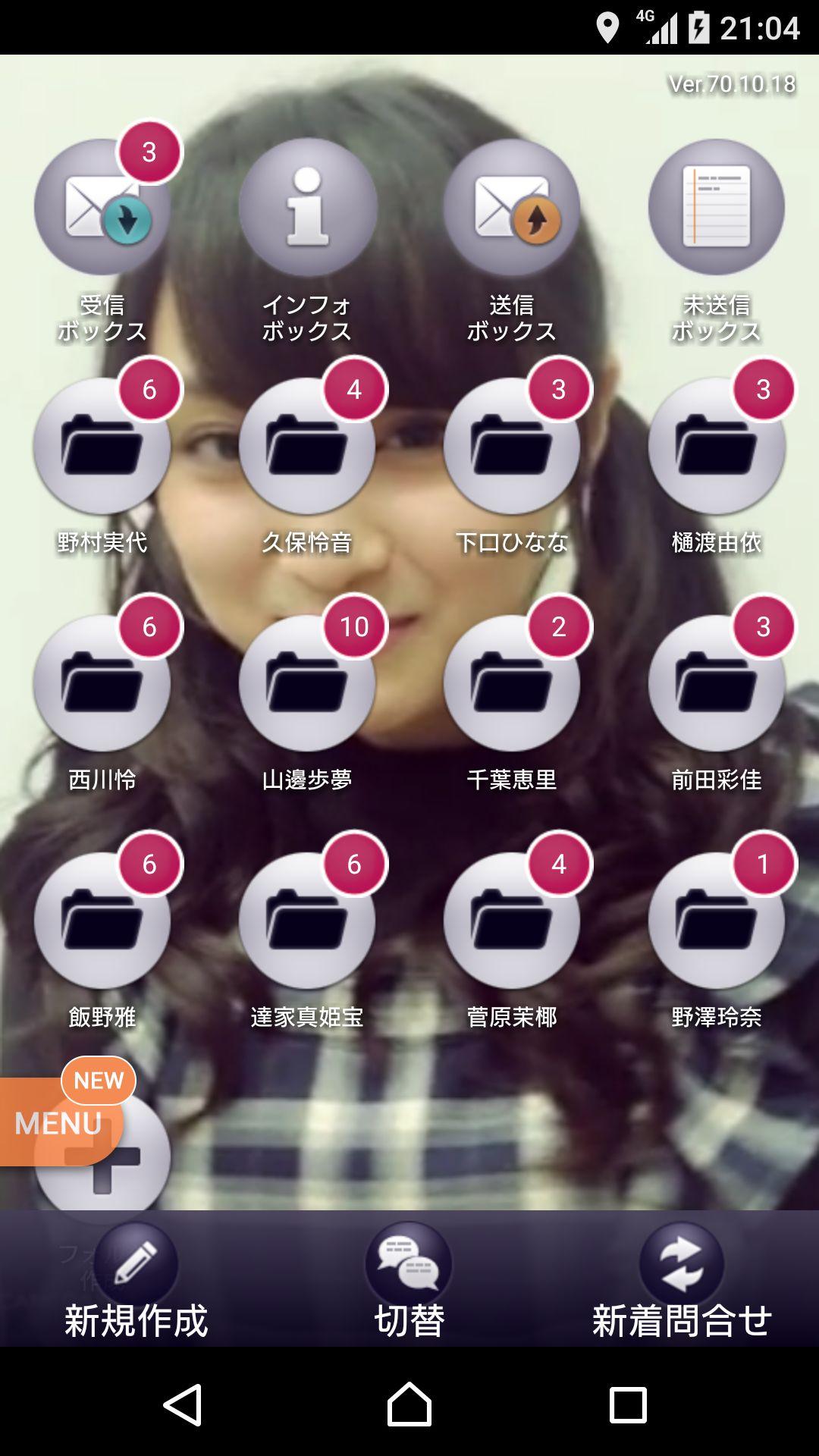Image resolution: width=819 pixels, height=1456 pixels.
Task: Check new mail with 新着問合せ
Action: 682,1282
